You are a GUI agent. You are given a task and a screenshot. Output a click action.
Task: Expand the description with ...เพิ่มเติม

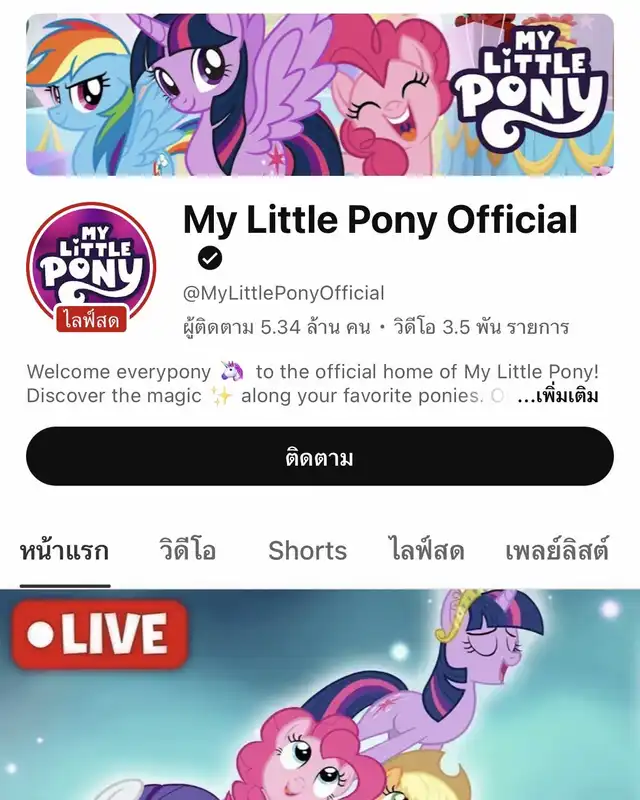coord(557,395)
